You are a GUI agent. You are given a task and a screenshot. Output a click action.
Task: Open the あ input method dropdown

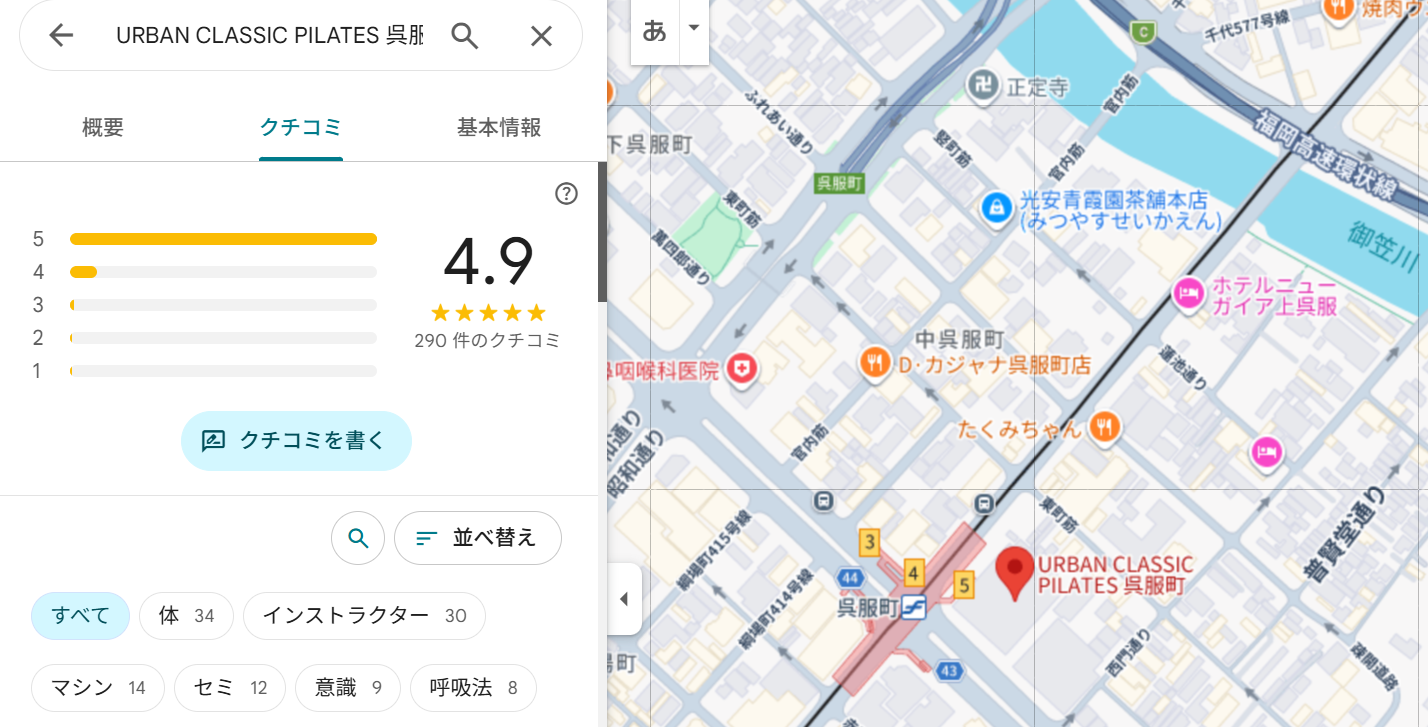coord(693,29)
